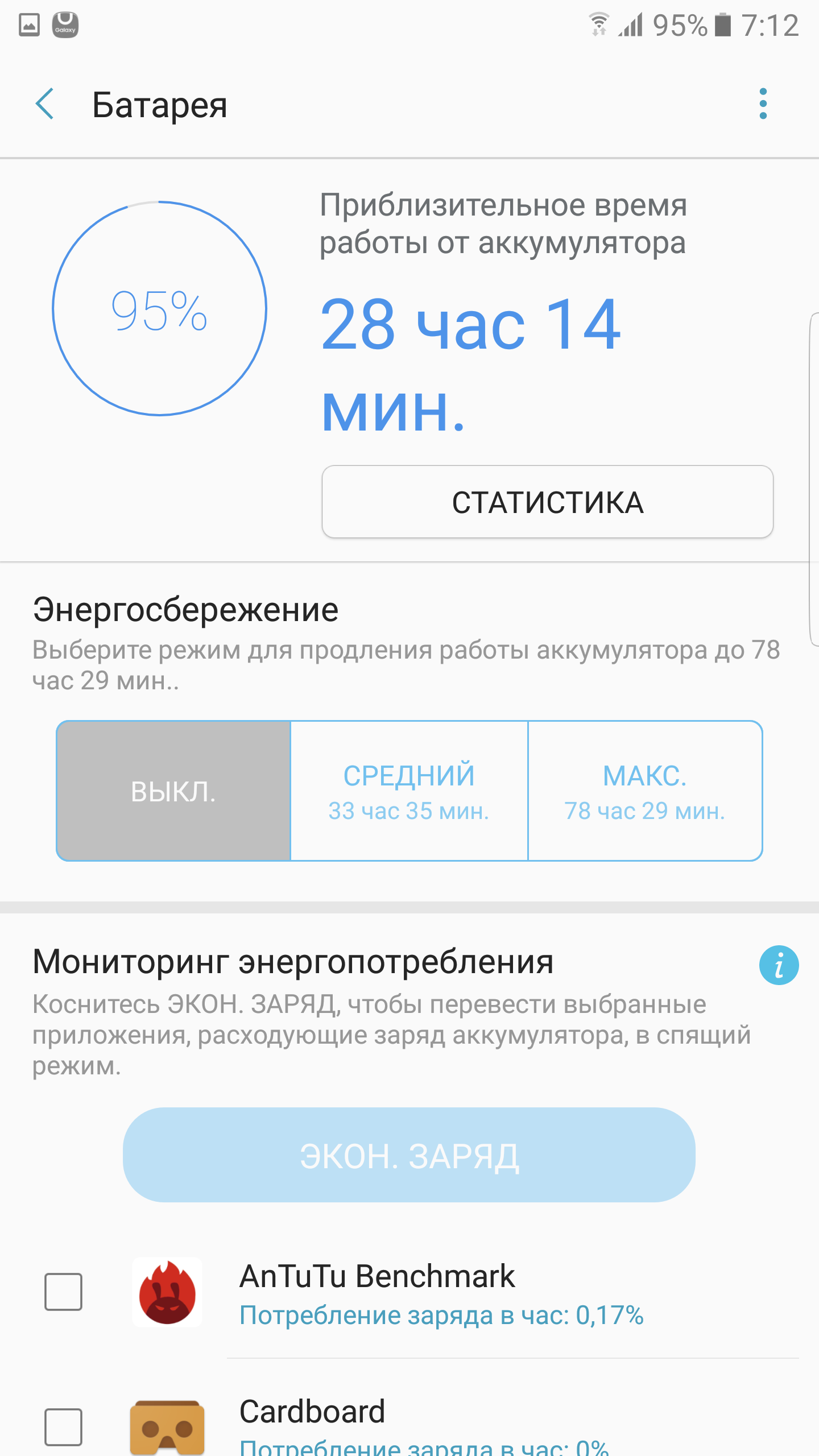Switch to МАКС. power saving mode
This screenshot has height=1456, width=819.
click(x=645, y=791)
